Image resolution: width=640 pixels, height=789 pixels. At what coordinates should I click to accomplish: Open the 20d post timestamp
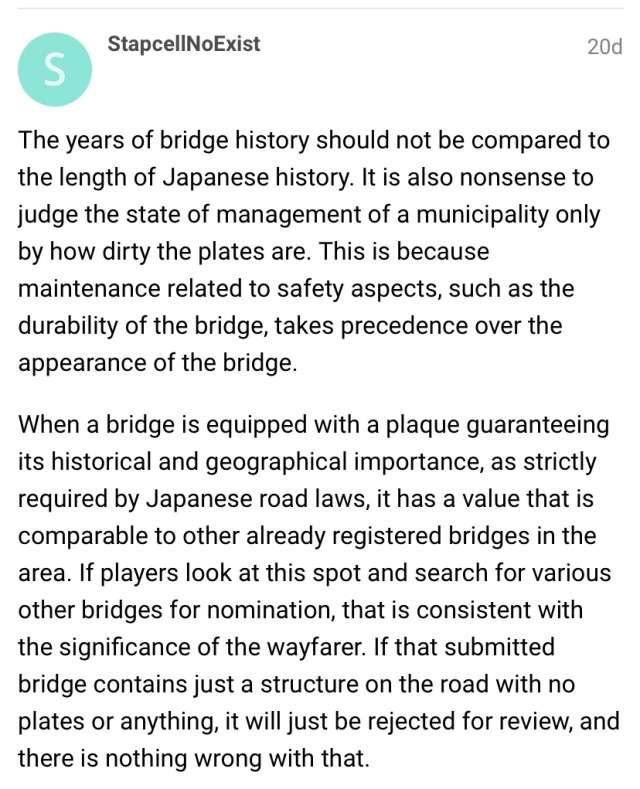tap(603, 46)
